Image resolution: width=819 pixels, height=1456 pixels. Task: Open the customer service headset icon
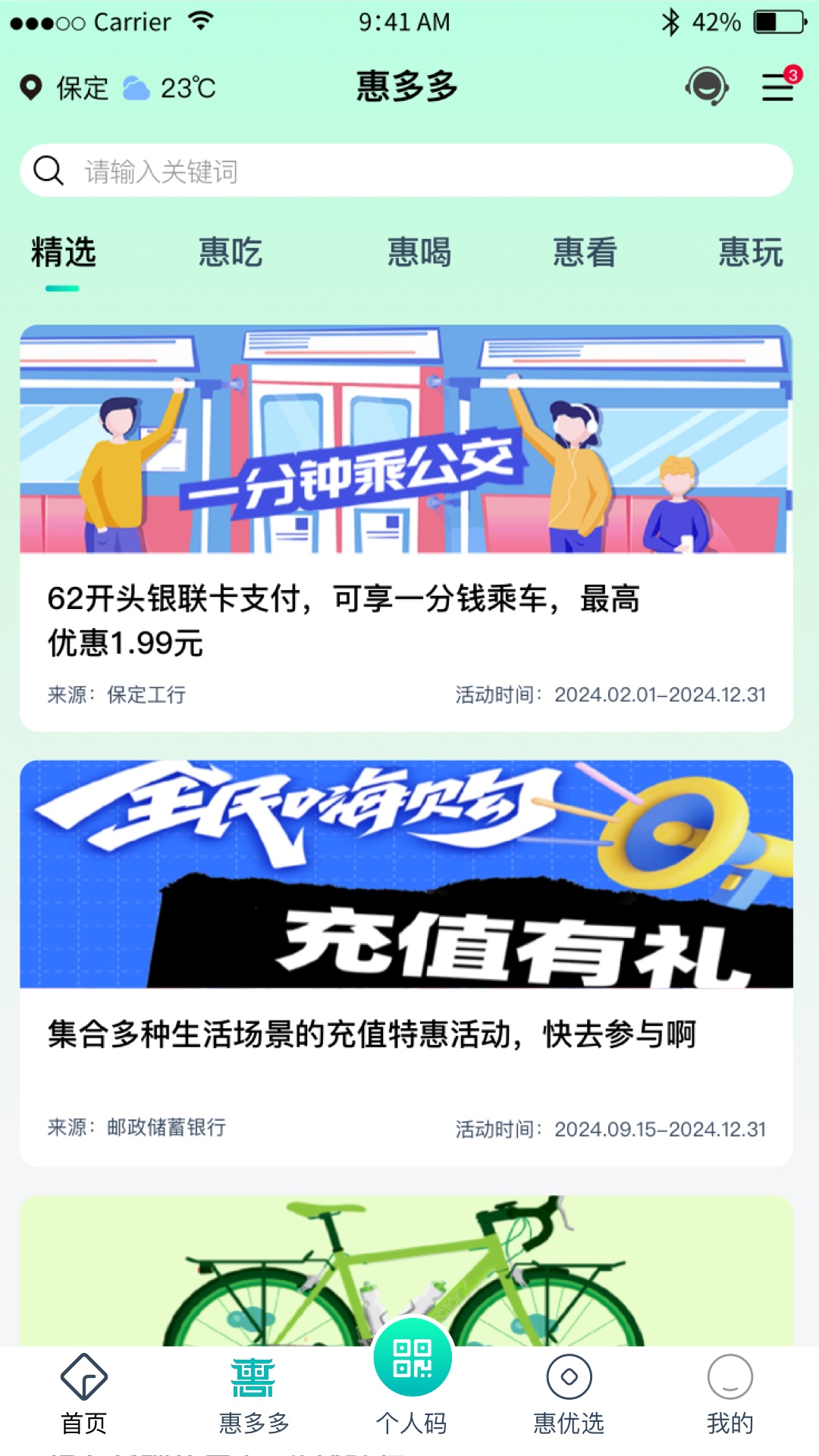(x=707, y=87)
